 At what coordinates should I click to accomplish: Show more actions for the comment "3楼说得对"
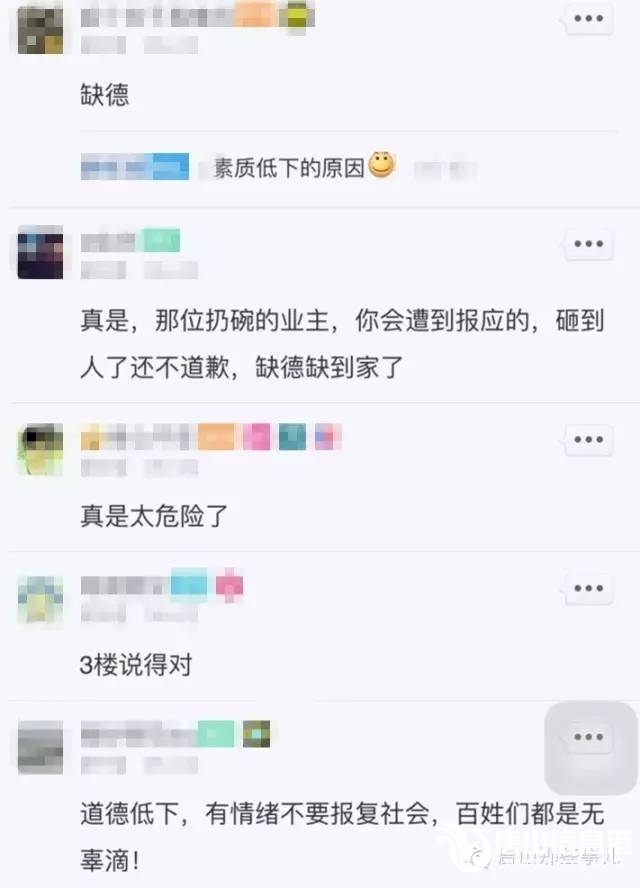click(x=589, y=589)
